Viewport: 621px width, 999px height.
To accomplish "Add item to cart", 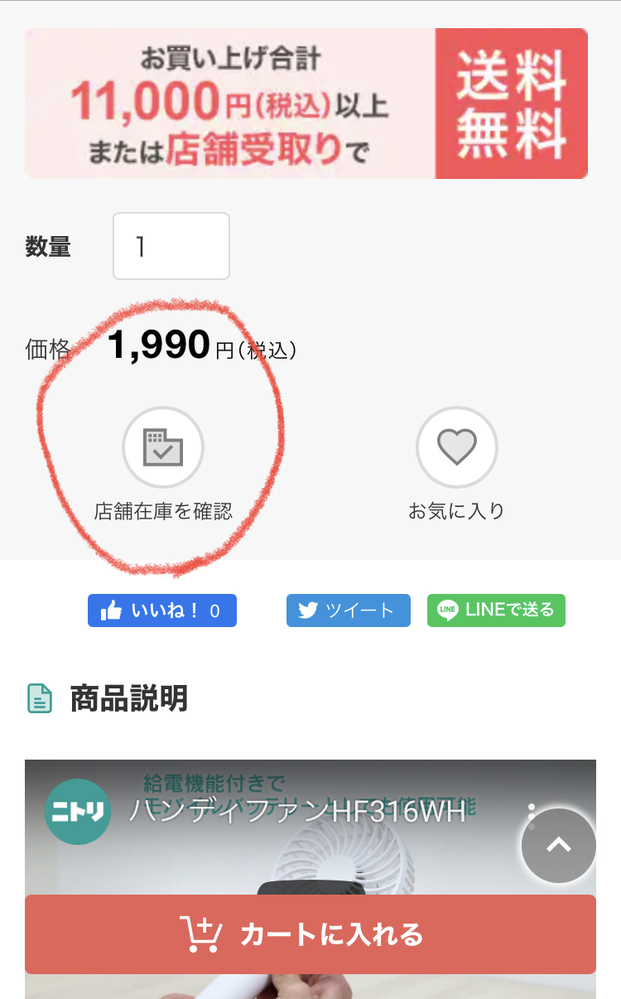I will point(311,934).
